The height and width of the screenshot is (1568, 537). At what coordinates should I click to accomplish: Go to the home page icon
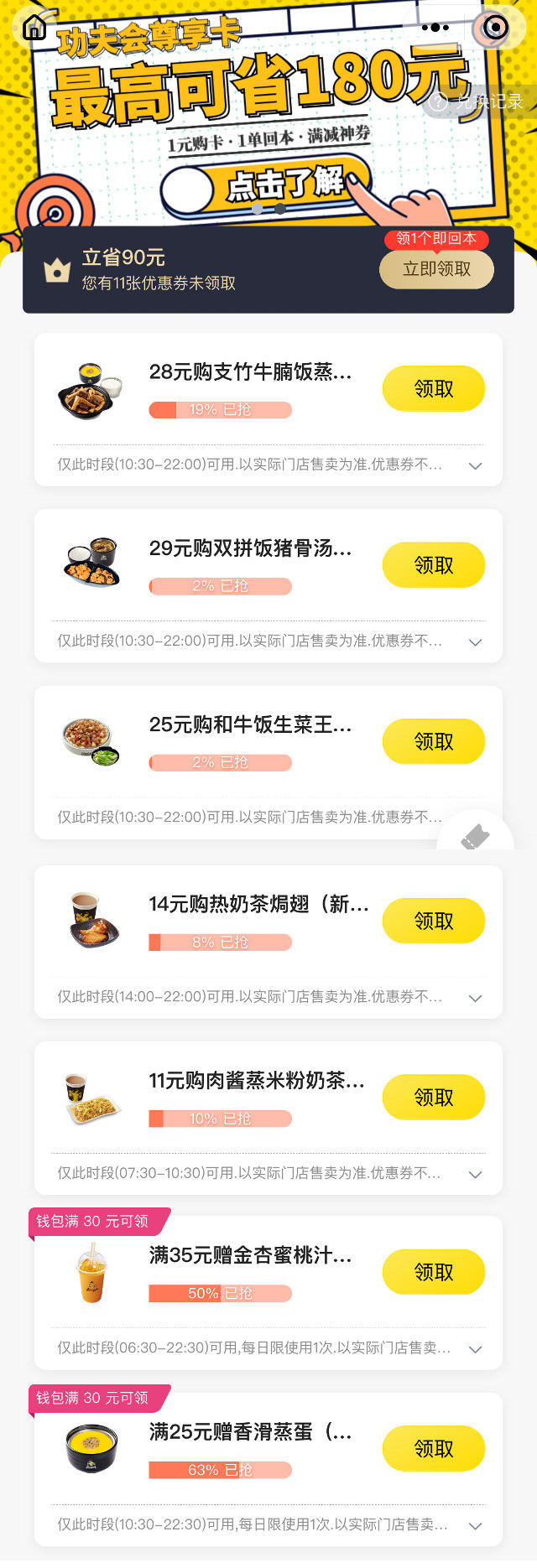pyautogui.click(x=34, y=27)
